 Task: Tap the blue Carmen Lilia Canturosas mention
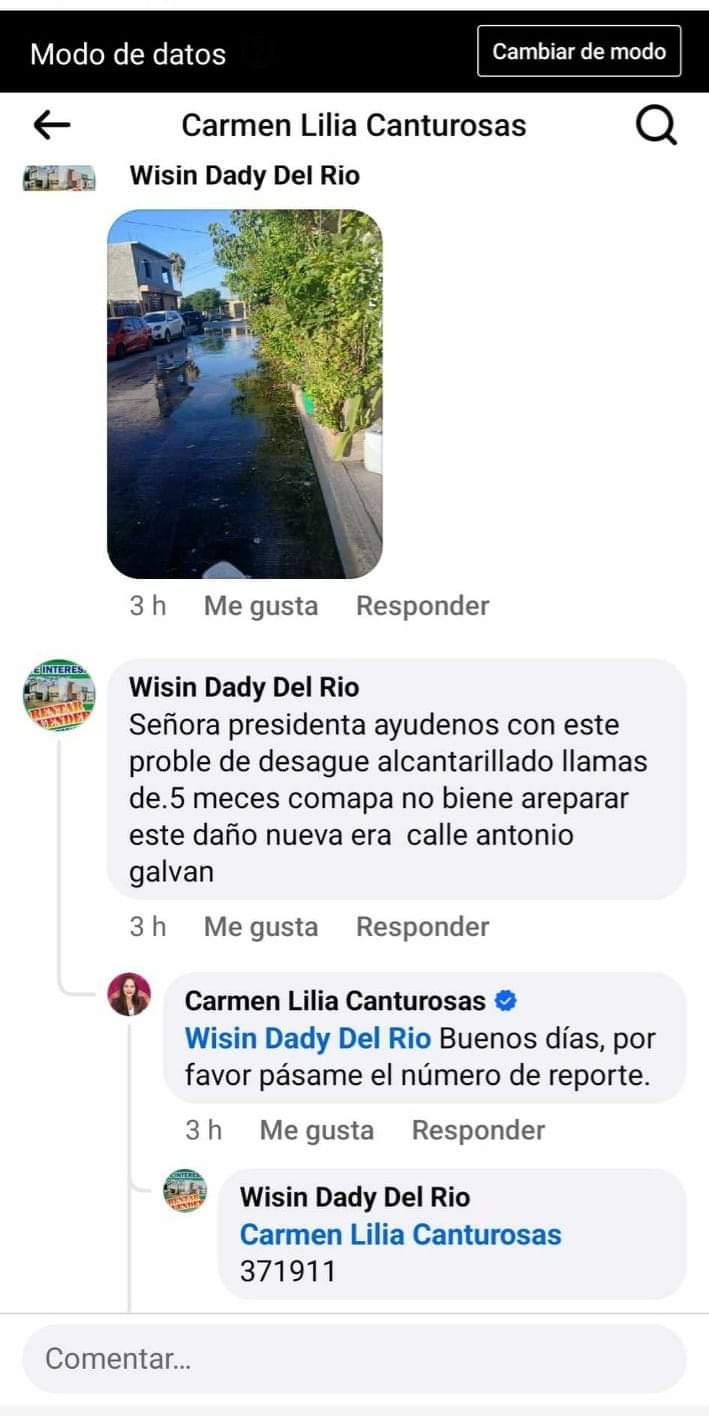pos(400,1235)
